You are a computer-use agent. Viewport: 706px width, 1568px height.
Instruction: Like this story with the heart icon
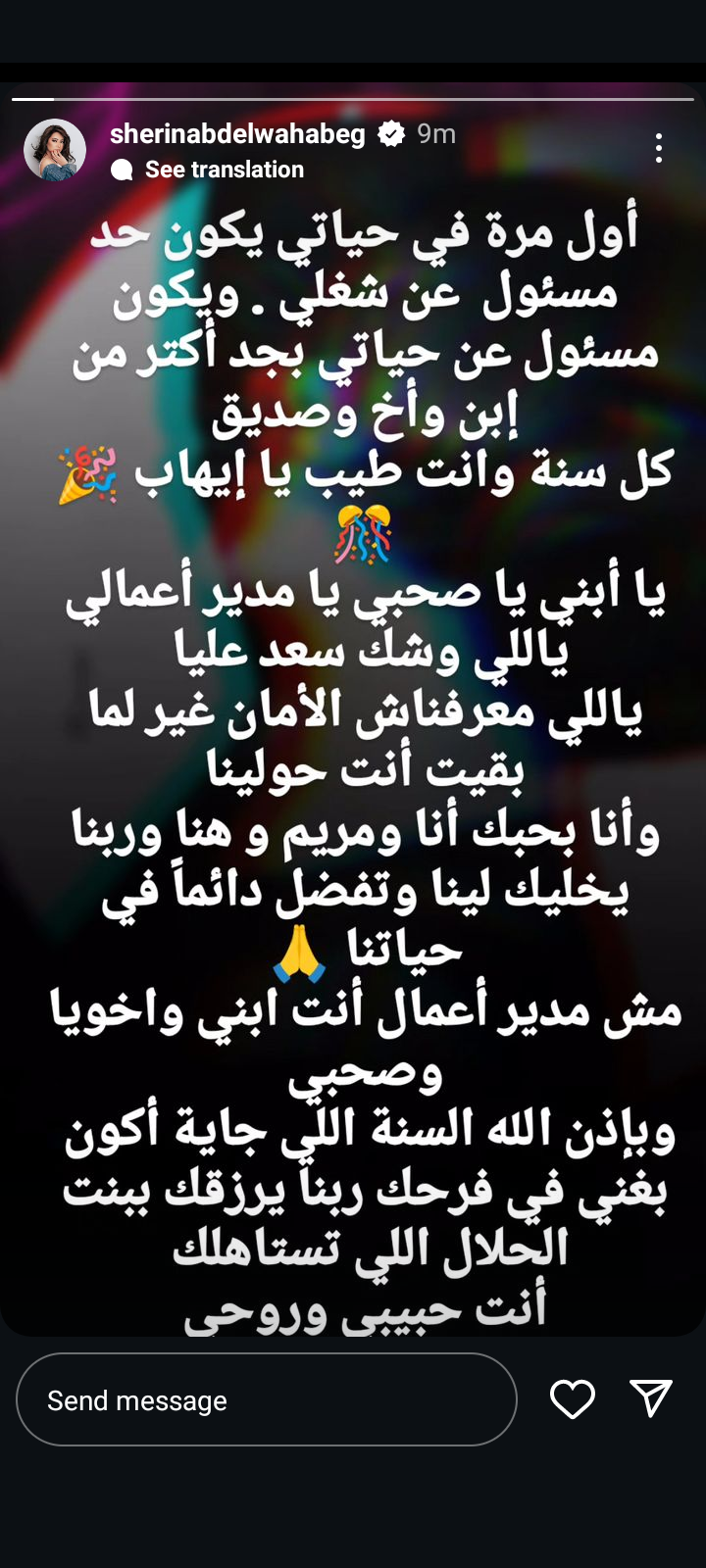pos(573,1399)
